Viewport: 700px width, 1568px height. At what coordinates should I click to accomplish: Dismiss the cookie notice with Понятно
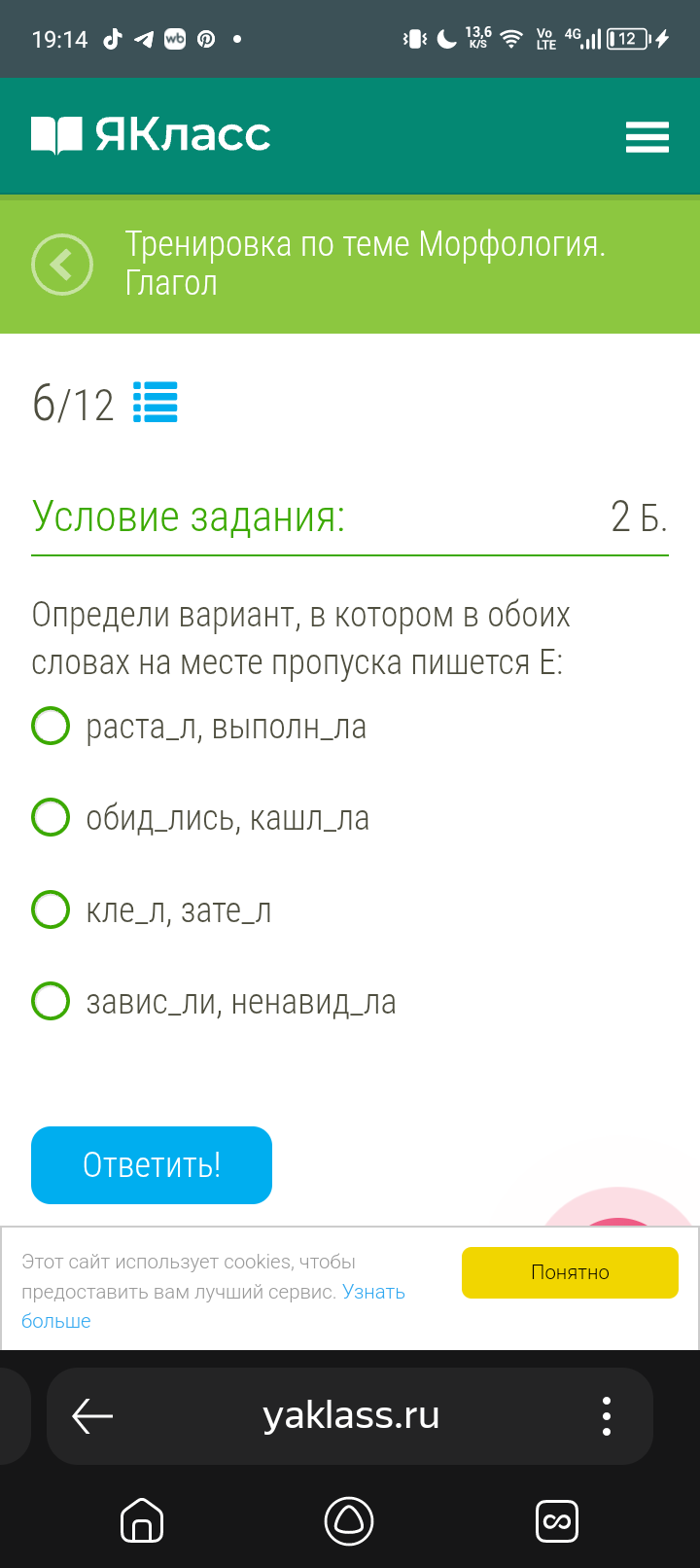[570, 1272]
